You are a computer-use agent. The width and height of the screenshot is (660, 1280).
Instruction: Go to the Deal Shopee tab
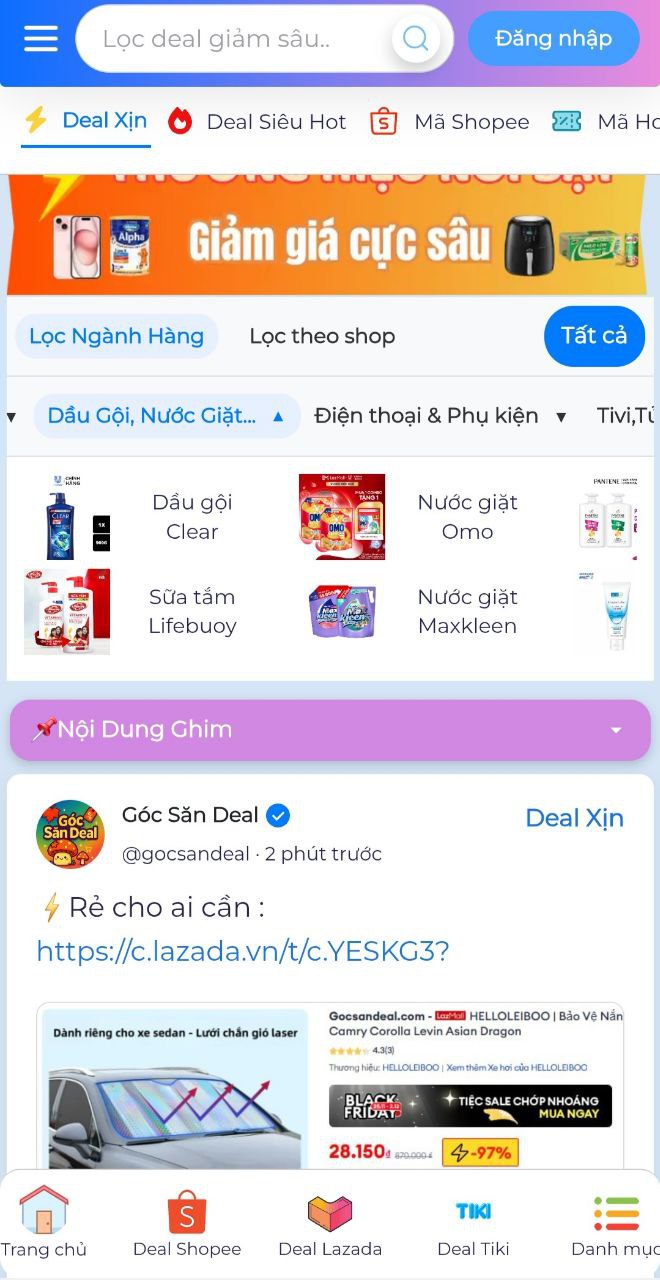tap(187, 1224)
